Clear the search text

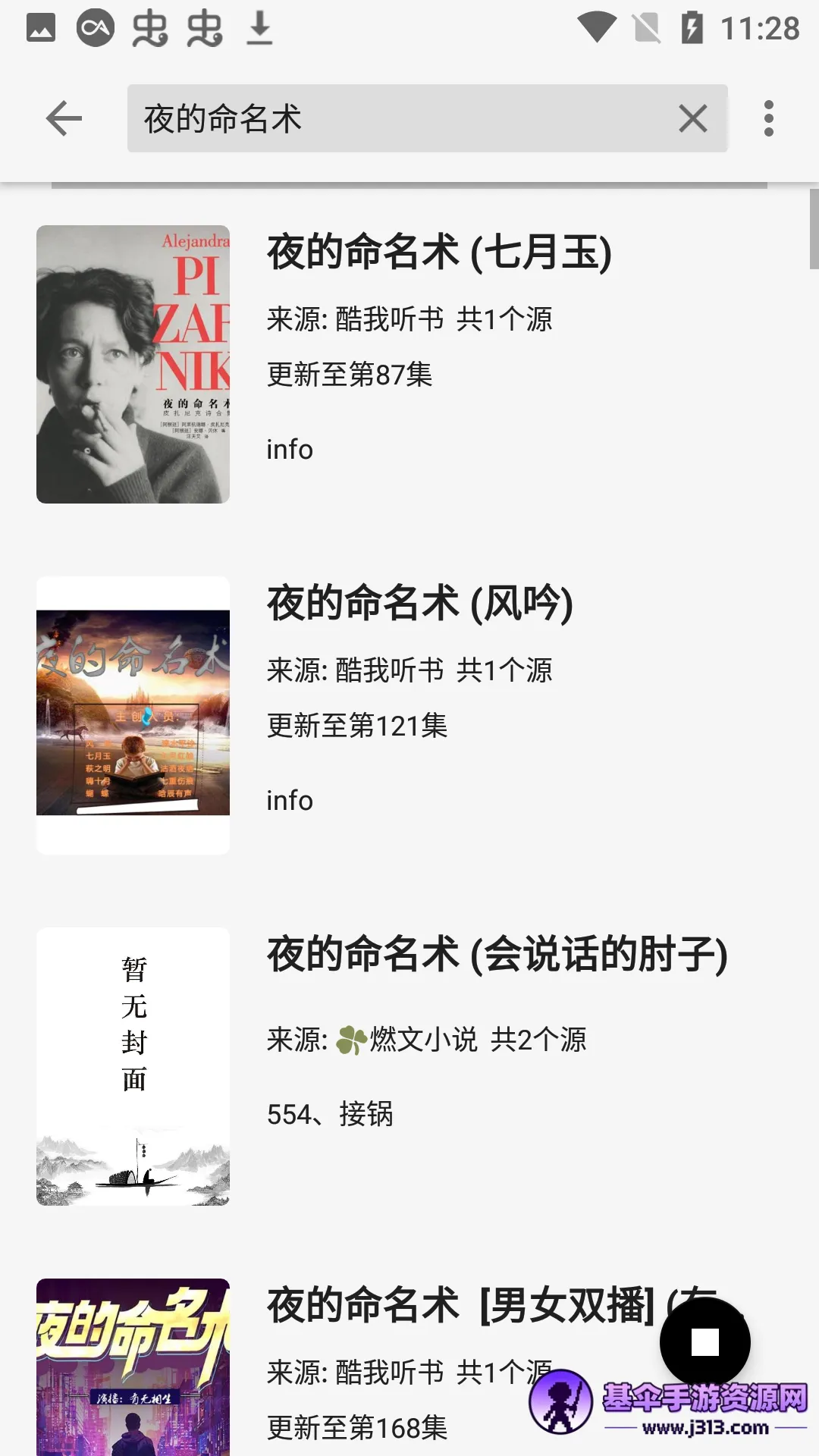(x=692, y=119)
